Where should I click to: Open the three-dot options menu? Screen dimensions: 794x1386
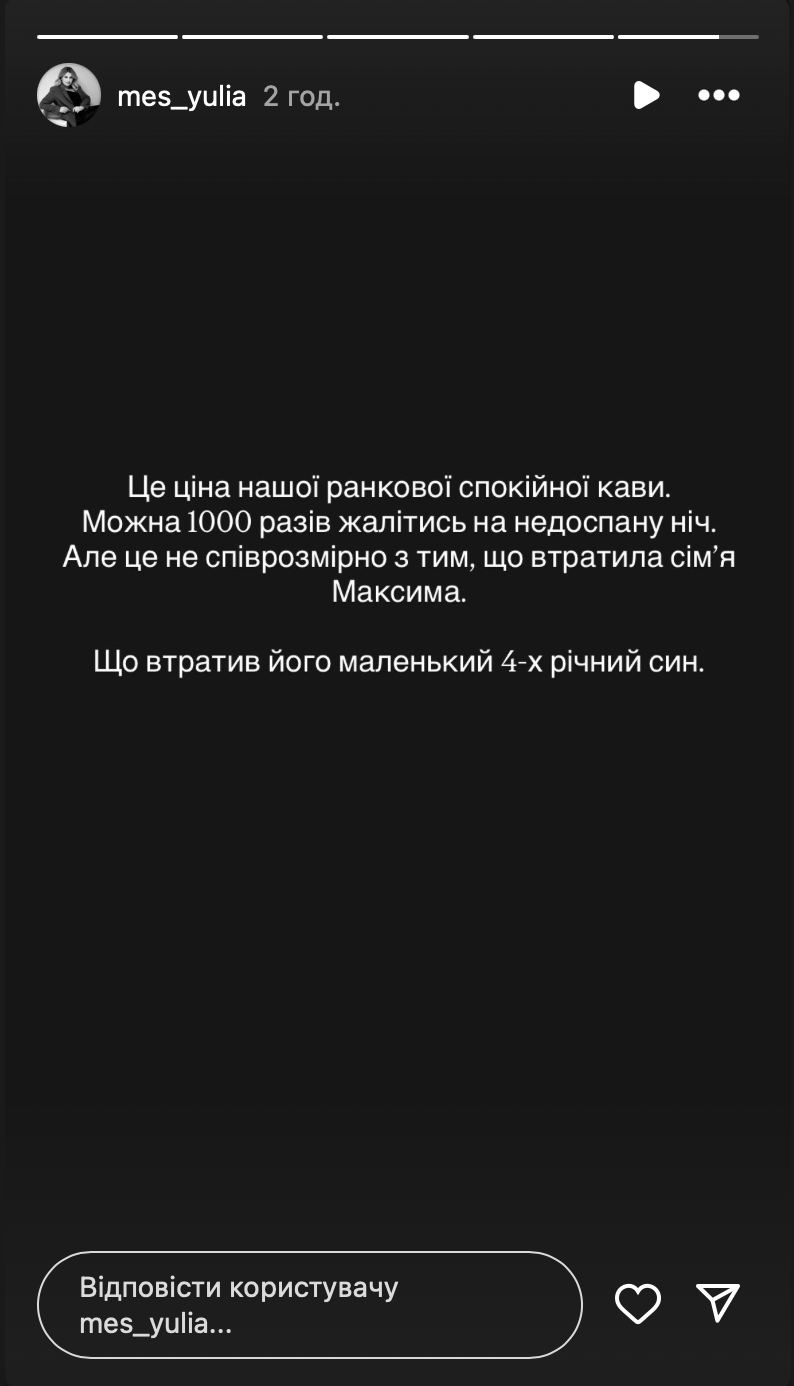(x=718, y=96)
